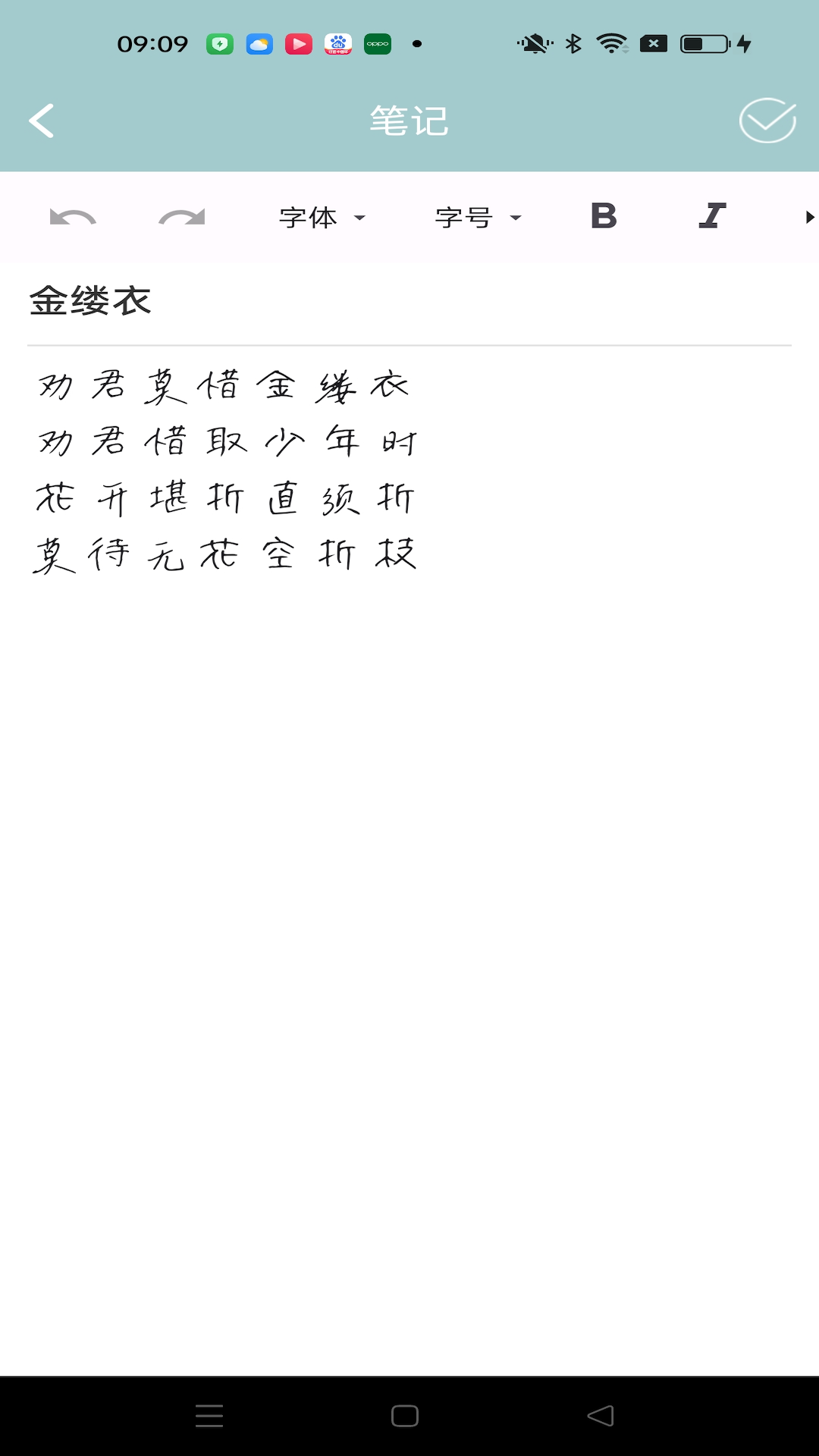Viewport: 819px width, 1456px height.
Task: Go back from the 笔记 editor
Action: [x=42, y=121]
